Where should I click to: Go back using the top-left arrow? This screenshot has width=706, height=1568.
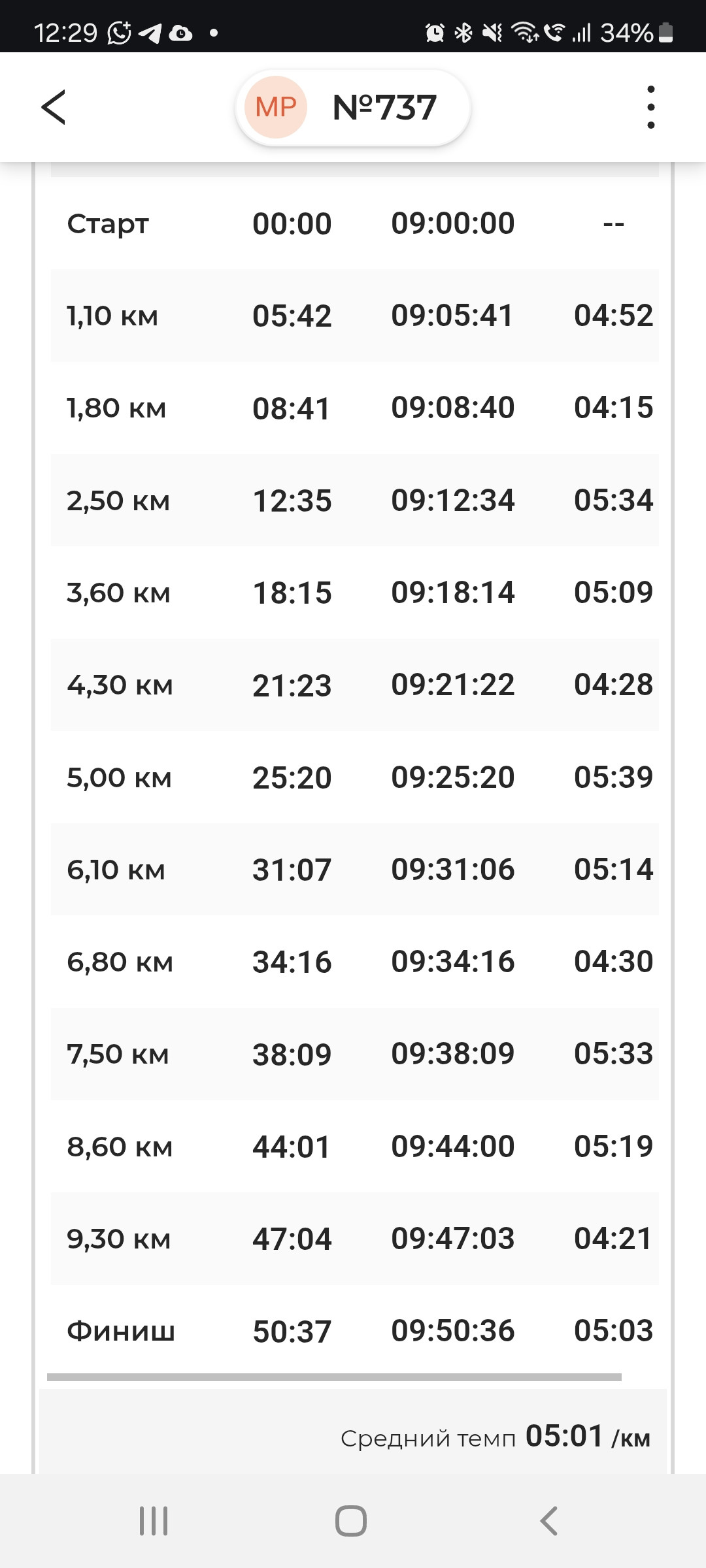click(x=54, y=107)
